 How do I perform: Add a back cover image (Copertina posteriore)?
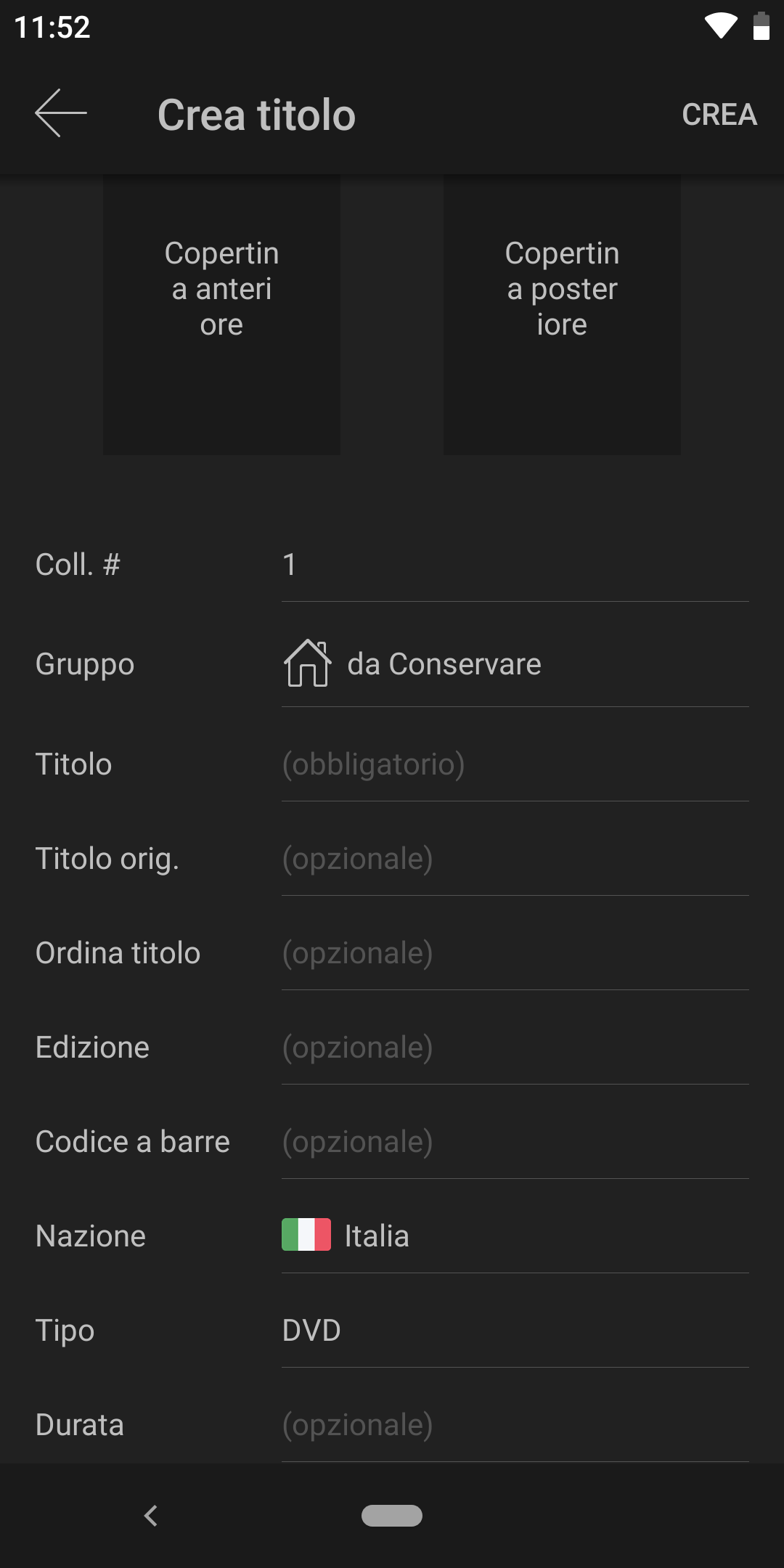click(562, 314)
